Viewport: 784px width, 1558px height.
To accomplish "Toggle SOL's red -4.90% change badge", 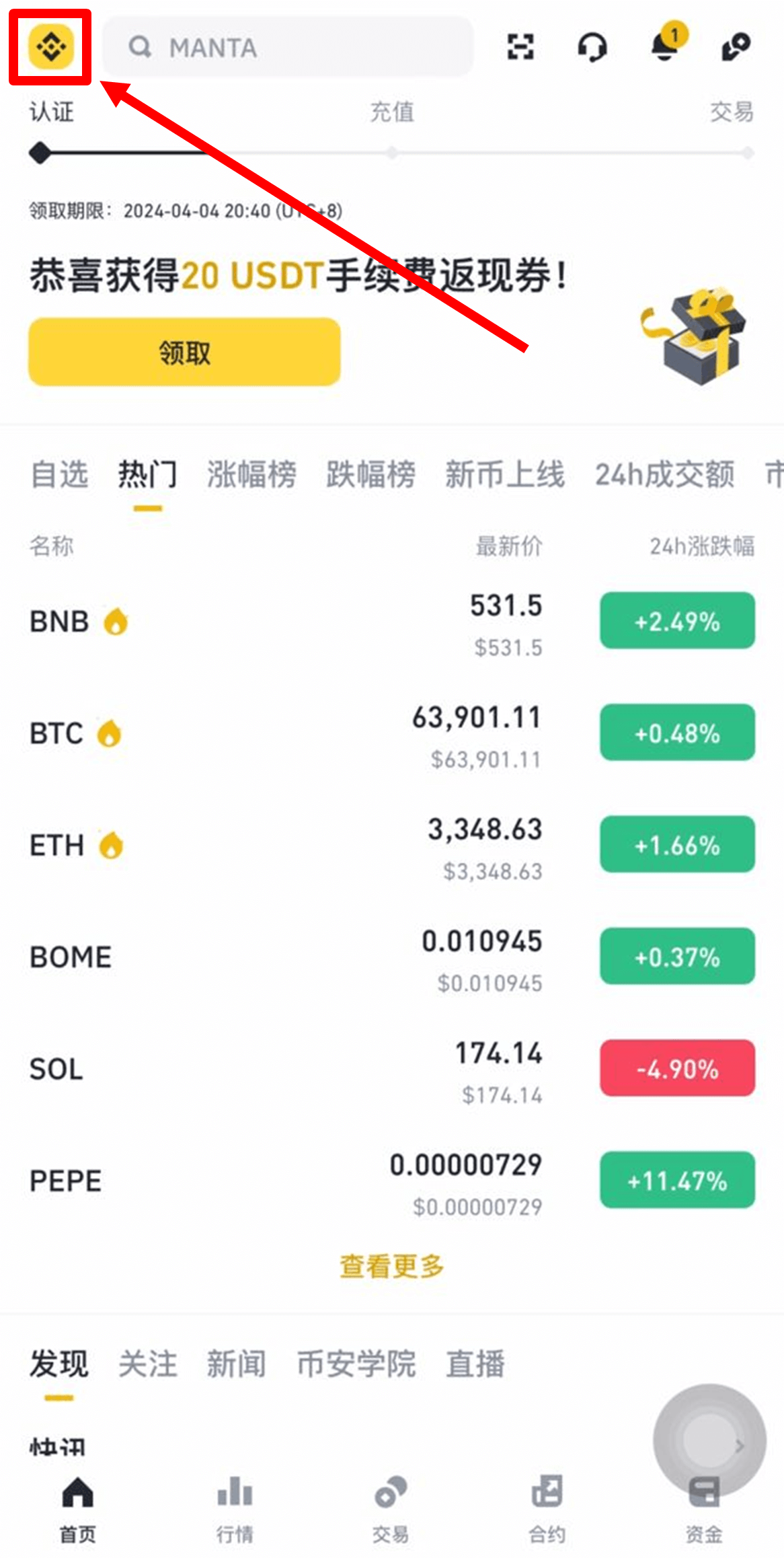I will (676, 1069).
